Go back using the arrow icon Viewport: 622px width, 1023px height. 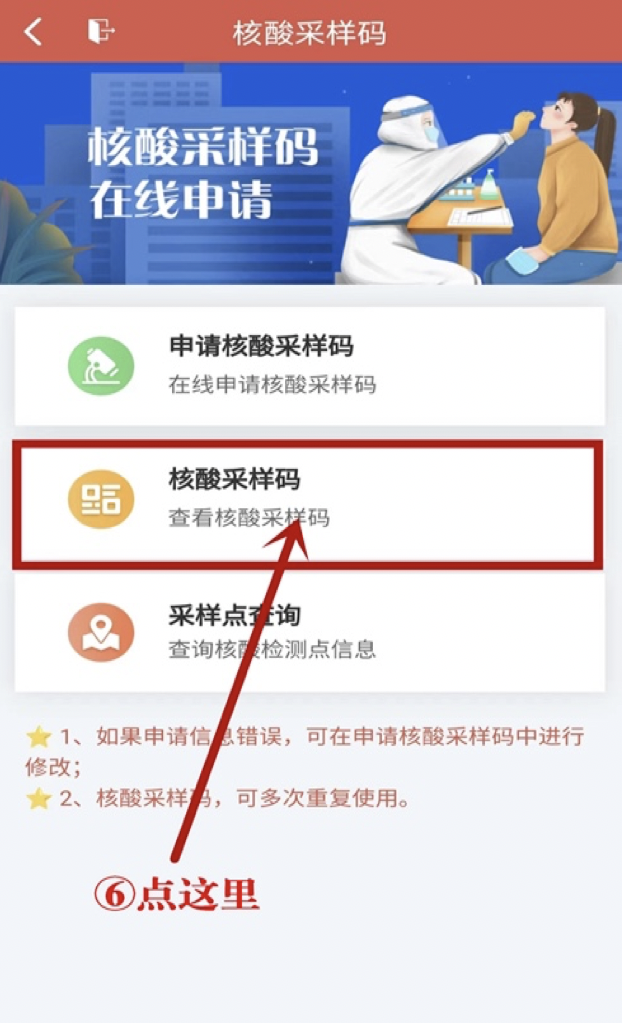(34, 32)
